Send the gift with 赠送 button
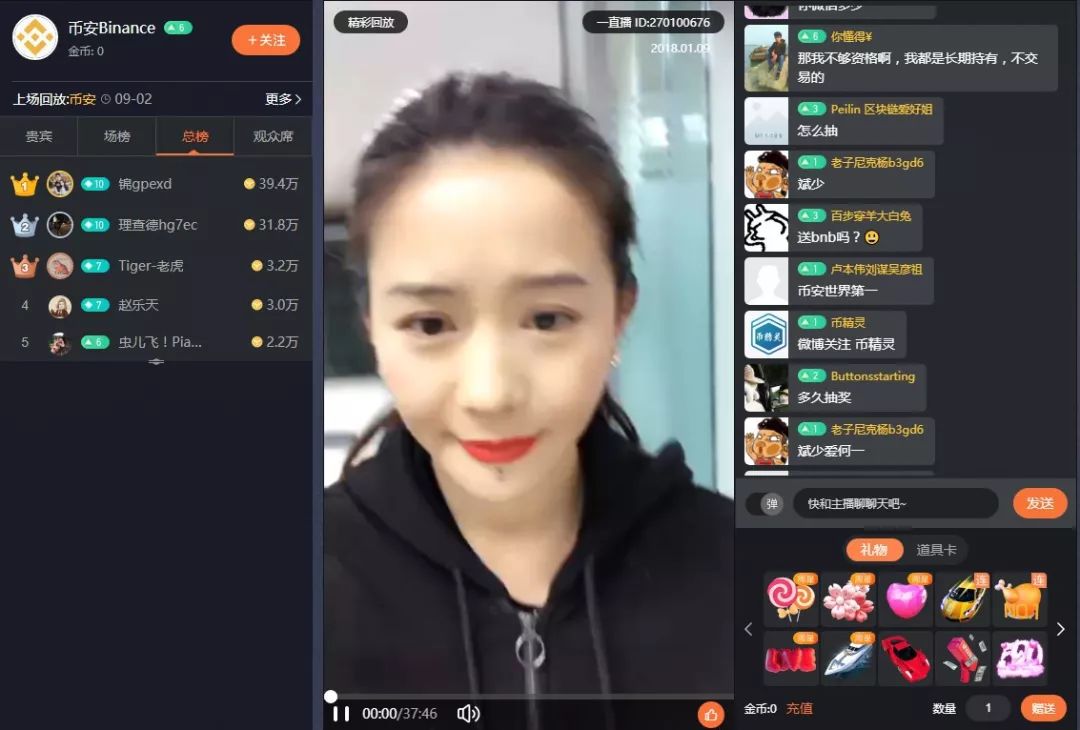 pyautogui.click(x=1043, y=708)
